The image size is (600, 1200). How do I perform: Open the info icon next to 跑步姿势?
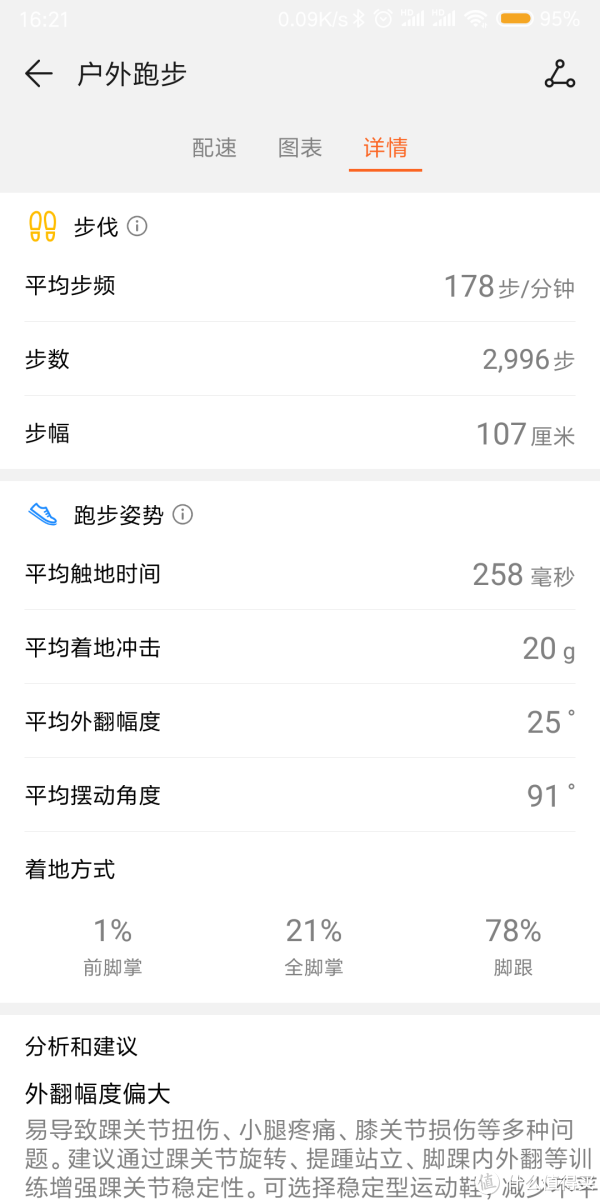click(183, 514)
